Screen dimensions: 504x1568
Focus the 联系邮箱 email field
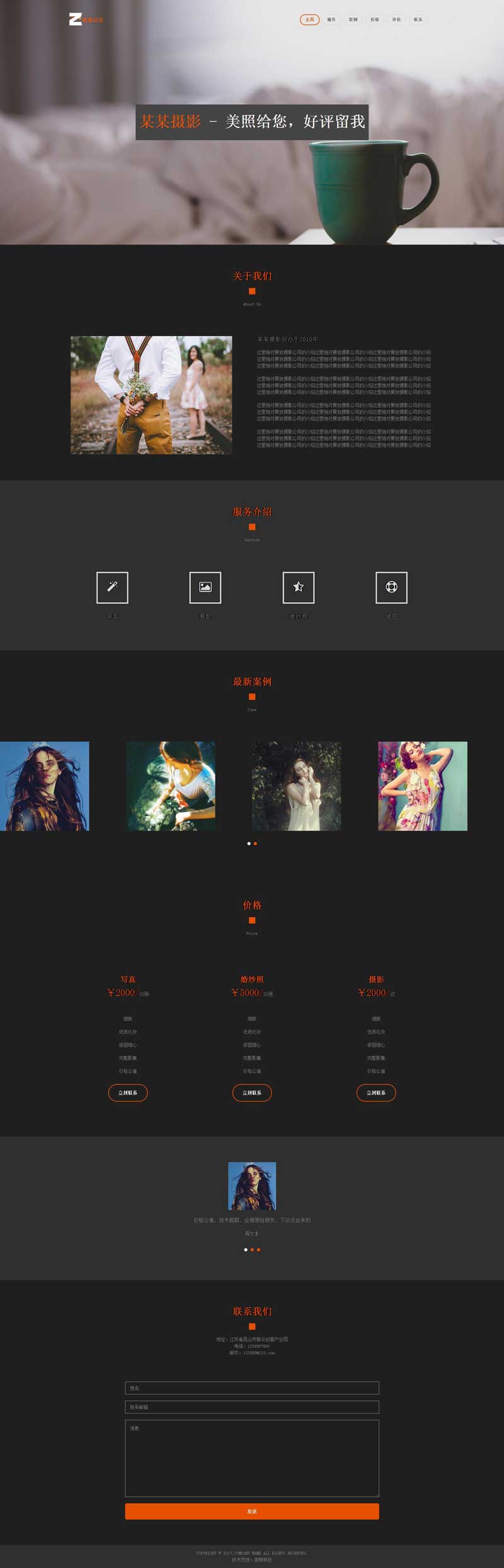click(252, 1407)
